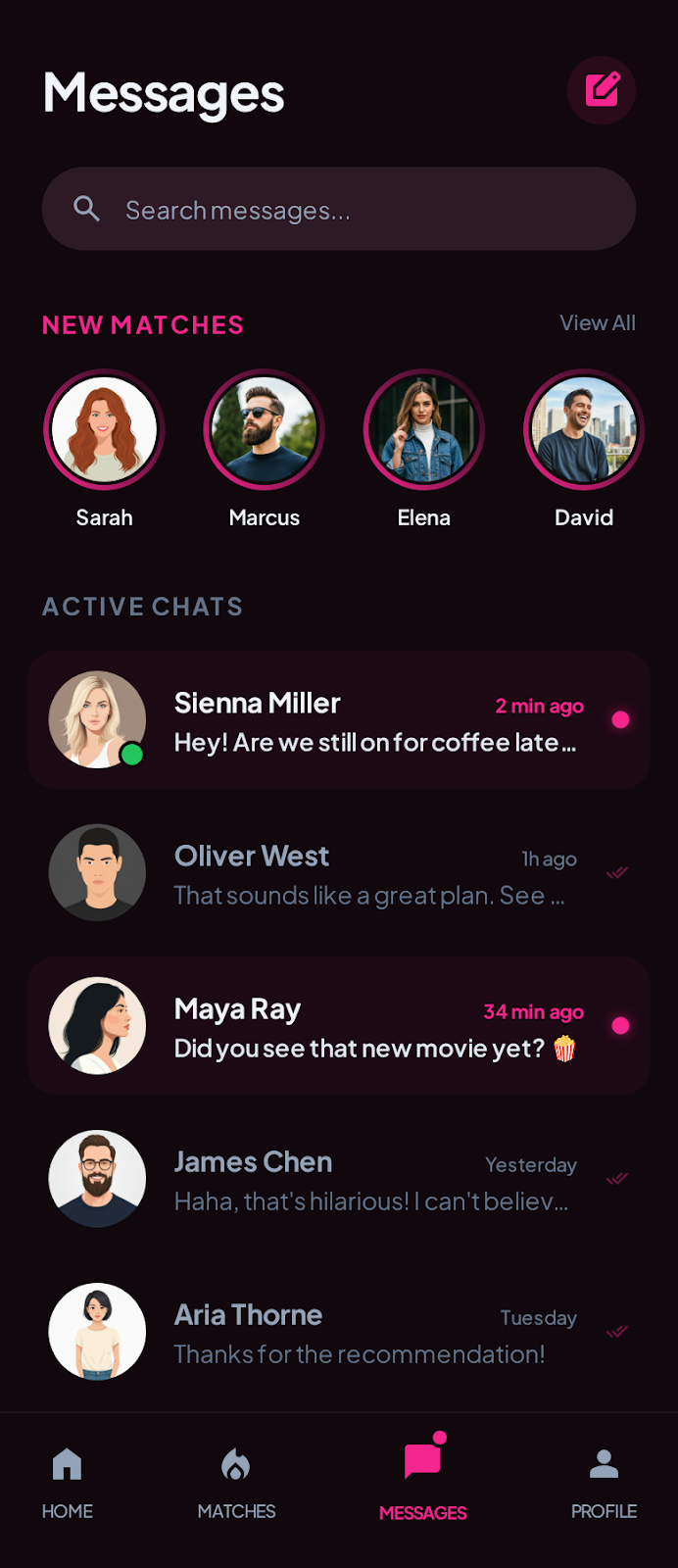View all new matches

pyautogui.click(x=597, y=322)
